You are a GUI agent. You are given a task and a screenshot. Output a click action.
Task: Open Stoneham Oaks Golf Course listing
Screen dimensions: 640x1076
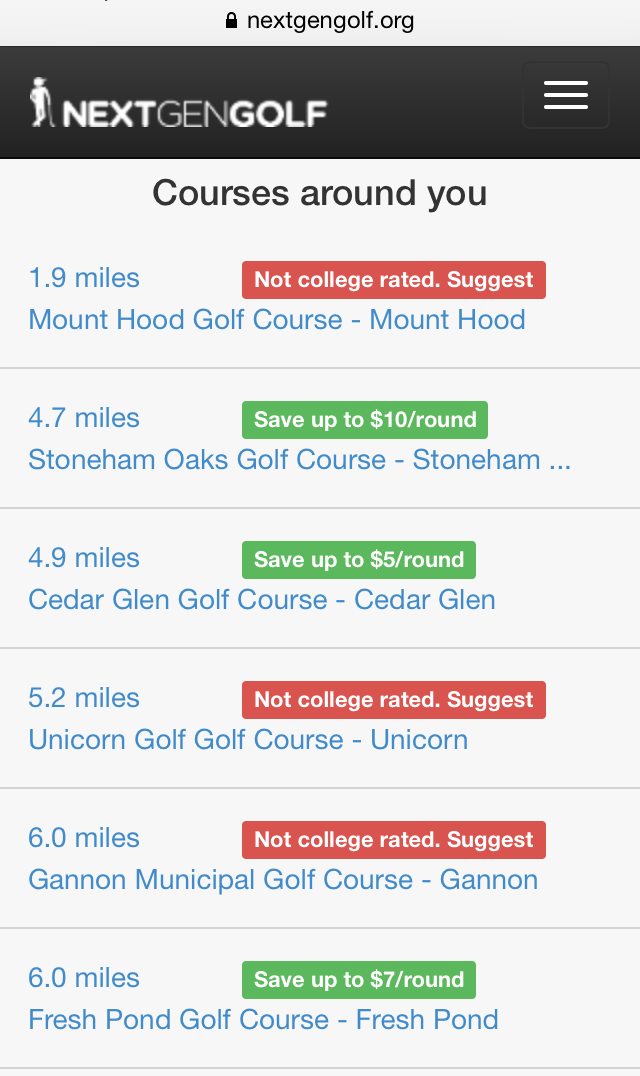[x=300, y=460]
